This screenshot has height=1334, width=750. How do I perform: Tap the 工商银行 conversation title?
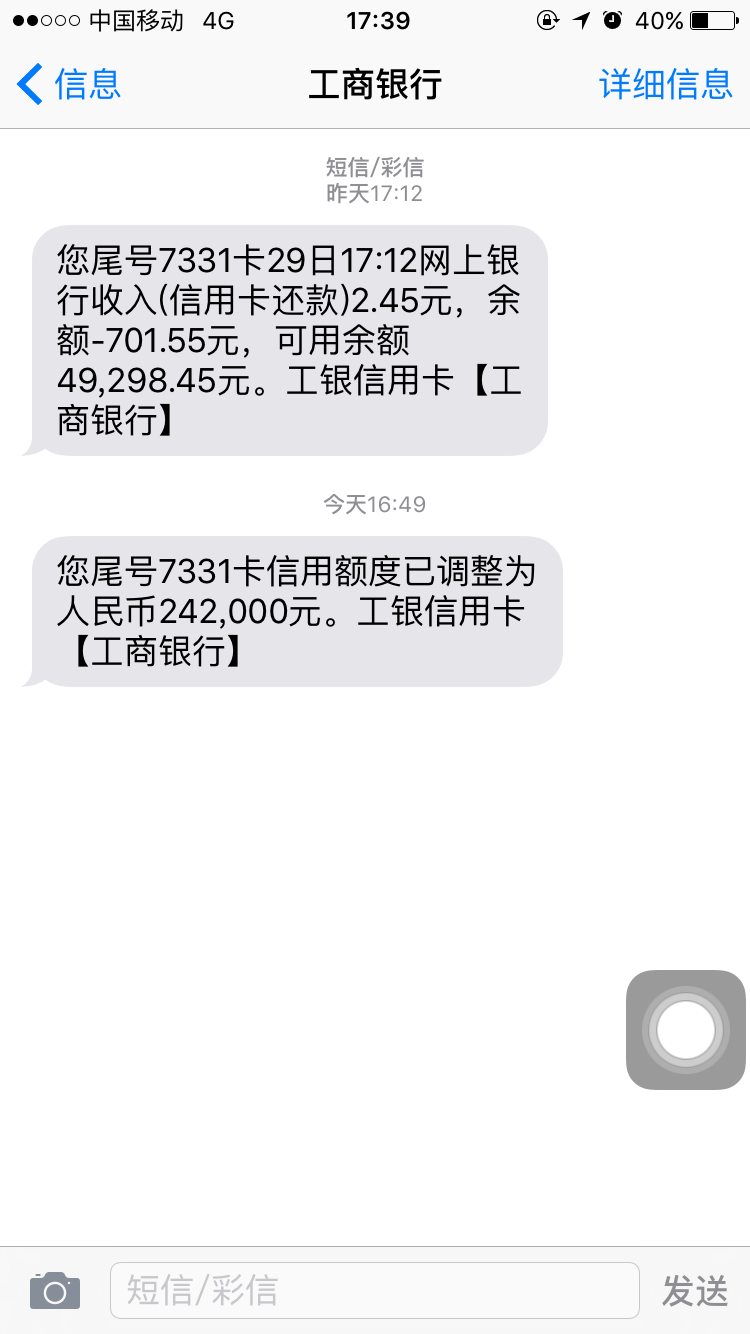(x=374, y=85)
